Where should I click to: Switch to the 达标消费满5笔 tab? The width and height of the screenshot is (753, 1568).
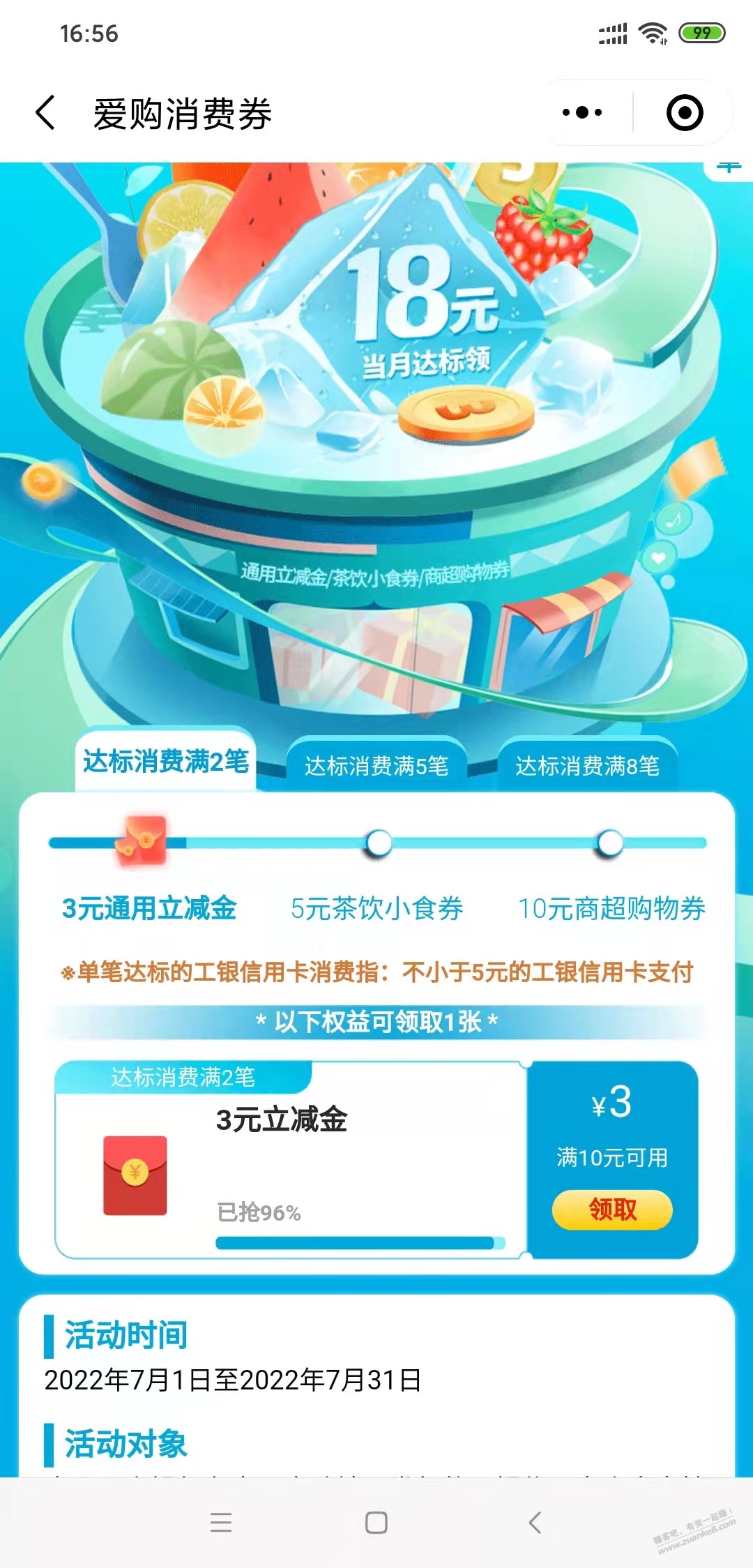click(376, 765)
